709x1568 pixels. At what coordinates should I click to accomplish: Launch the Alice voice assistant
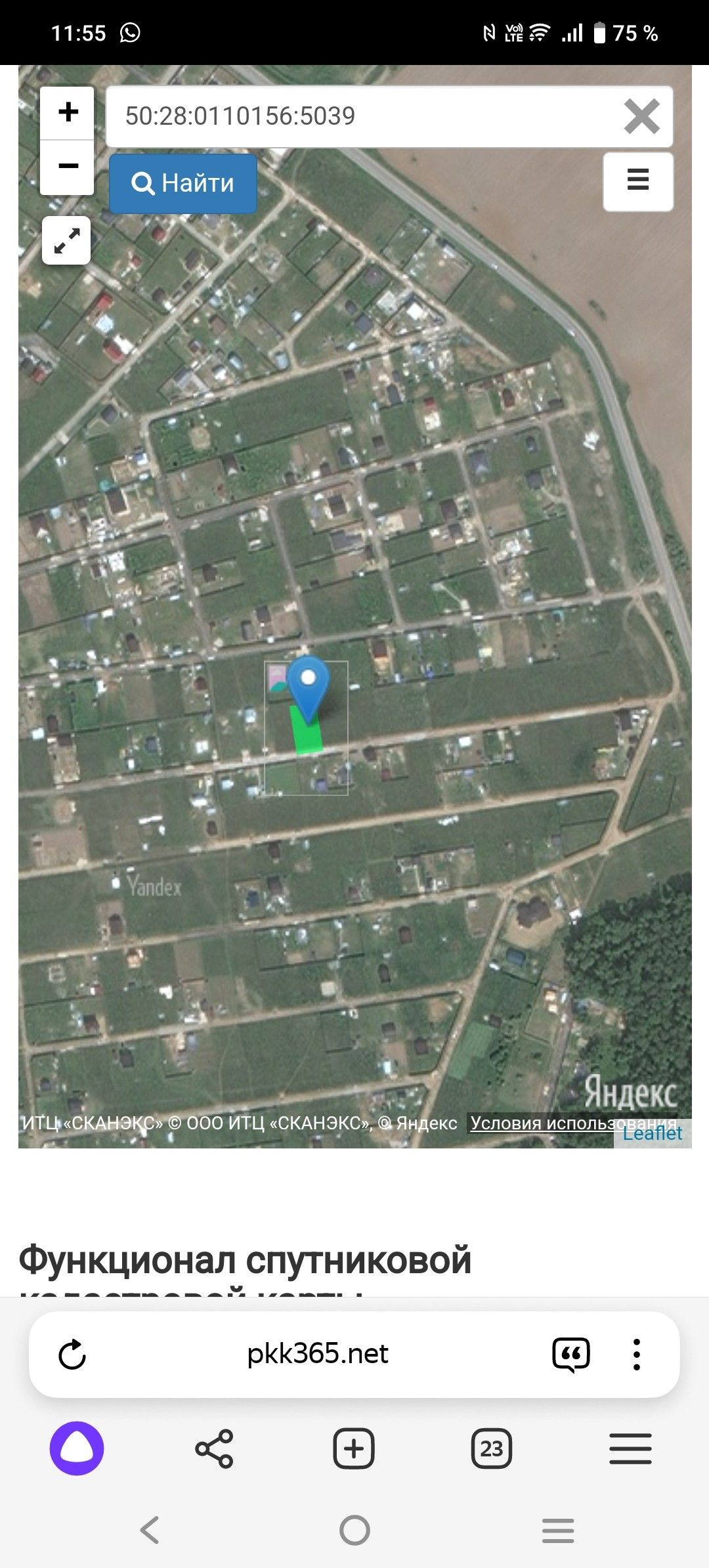click(x=77, y=1448)
